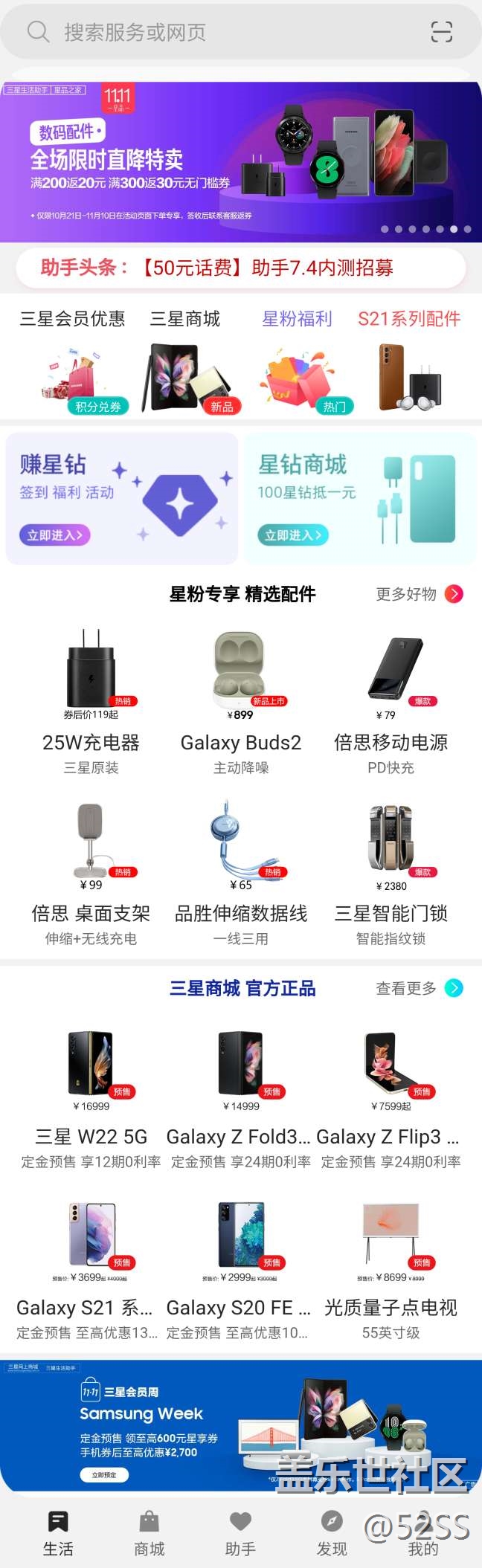This screenshot has width=482, height=1568.
Task: Tap 立即预定 on Samsung Week banner
Action: point(104,1474)
